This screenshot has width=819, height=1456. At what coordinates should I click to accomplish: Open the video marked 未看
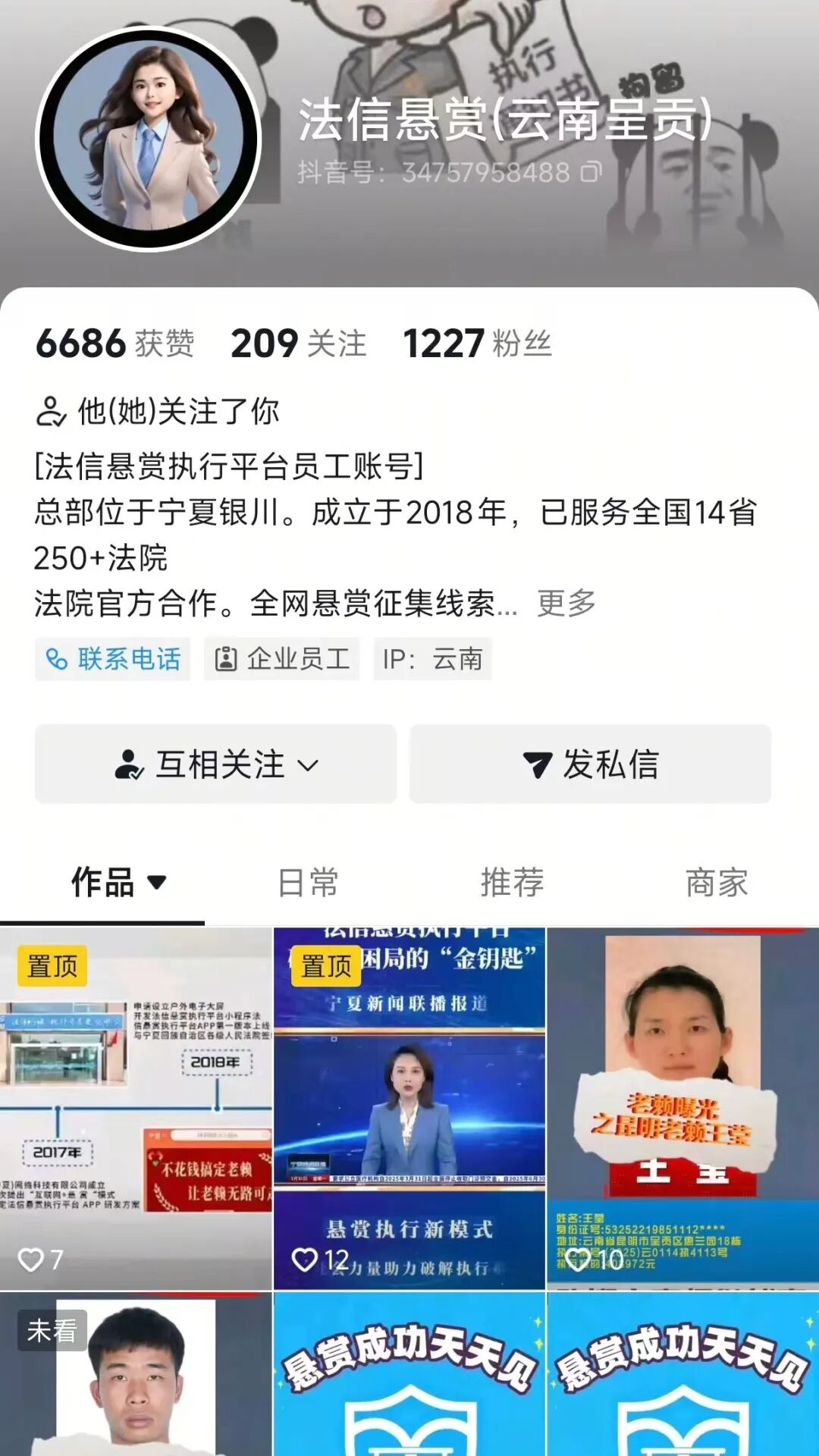click(136, 1374)
